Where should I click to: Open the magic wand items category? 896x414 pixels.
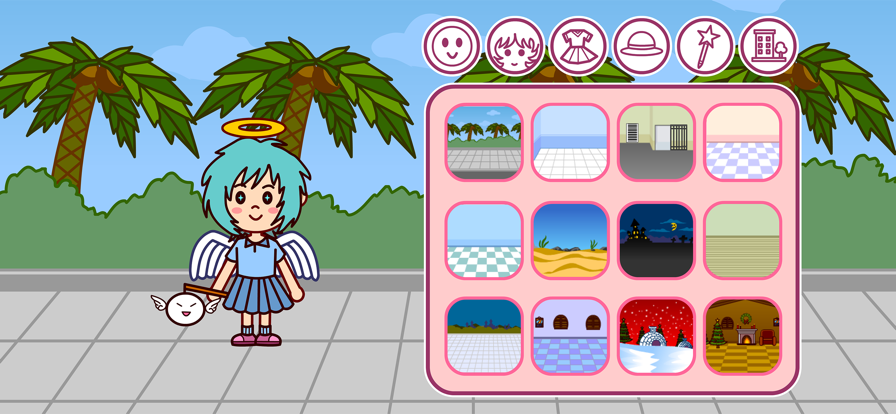[x=705, y=46]
